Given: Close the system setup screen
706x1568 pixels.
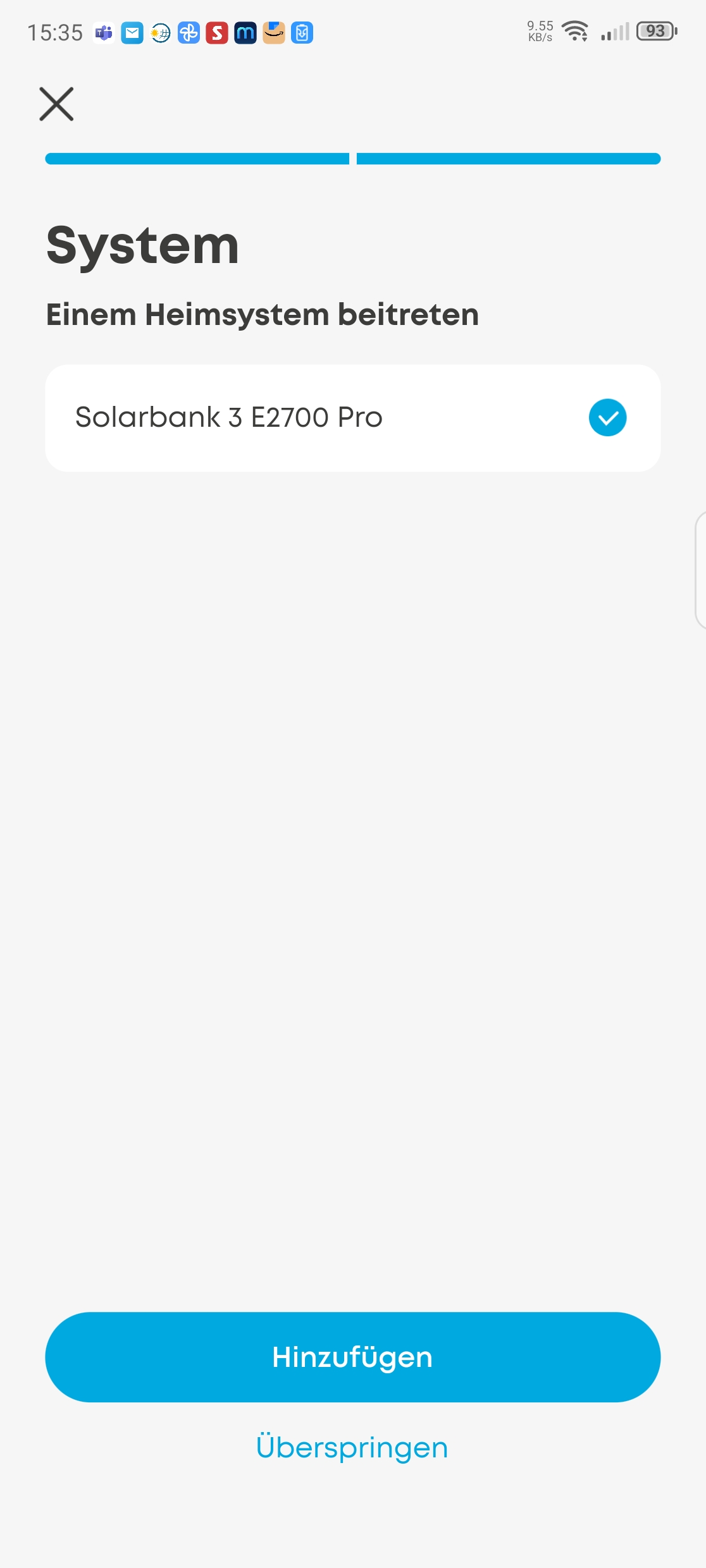Looking at the screenshot, I should [56, 104].
